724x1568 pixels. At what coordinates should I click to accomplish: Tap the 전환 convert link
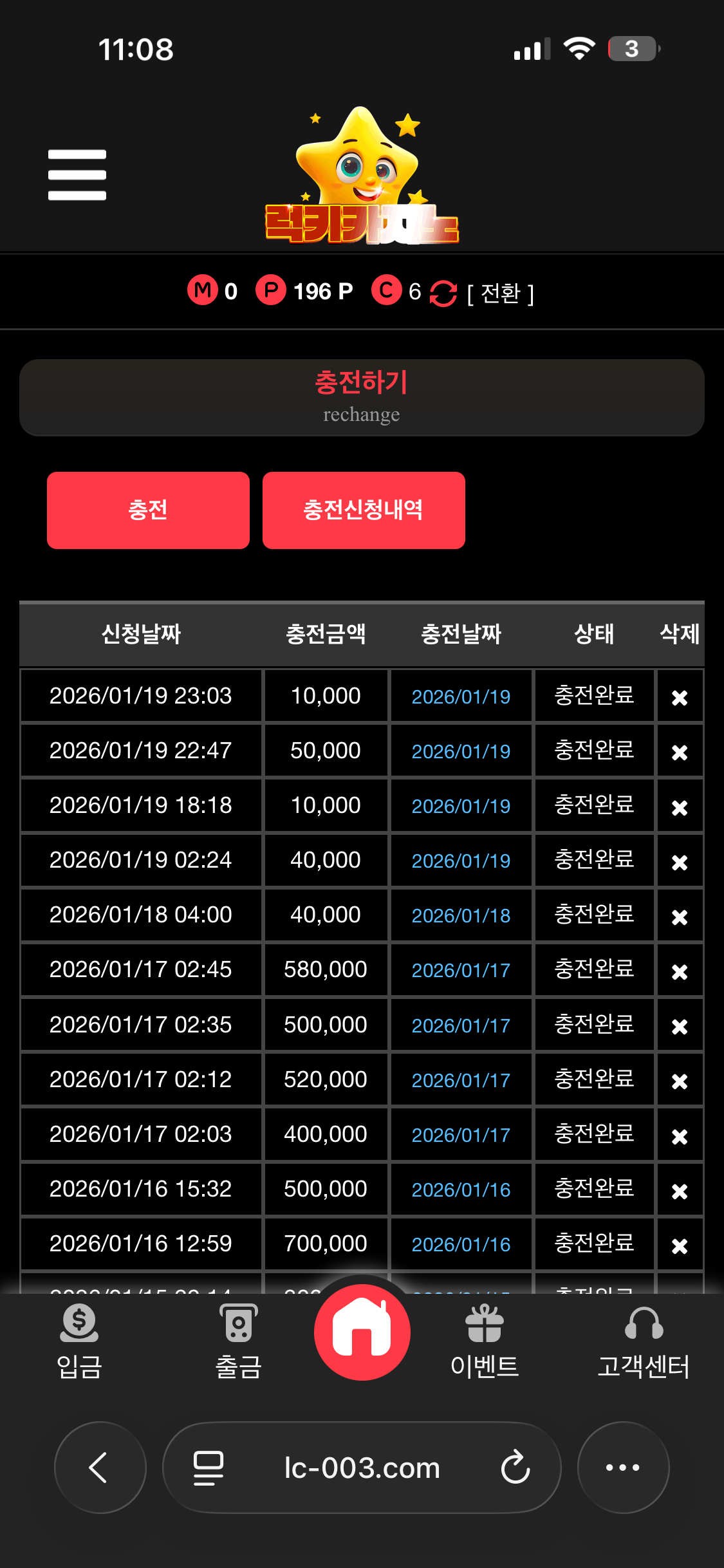500,294
